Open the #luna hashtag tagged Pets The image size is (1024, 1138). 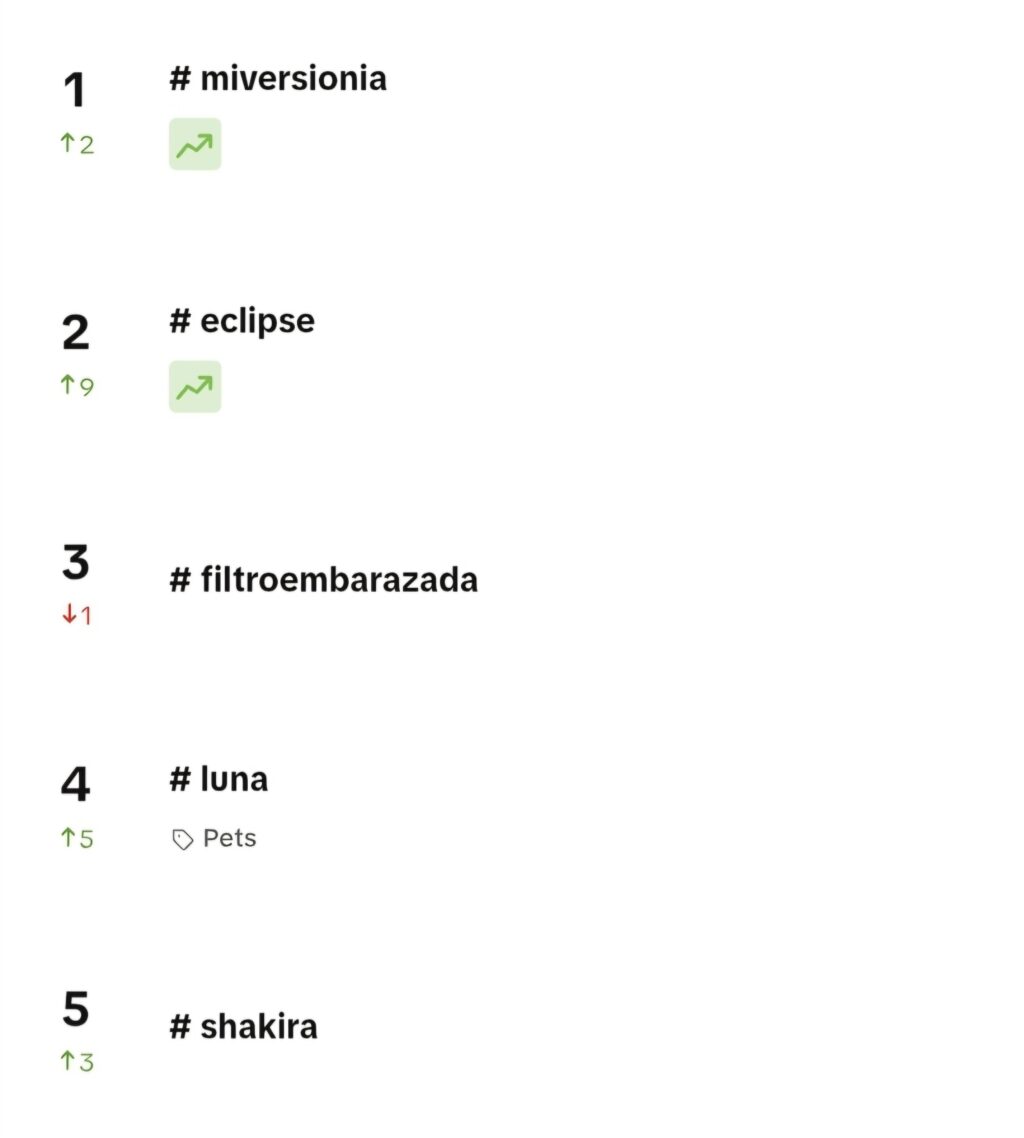219,779
